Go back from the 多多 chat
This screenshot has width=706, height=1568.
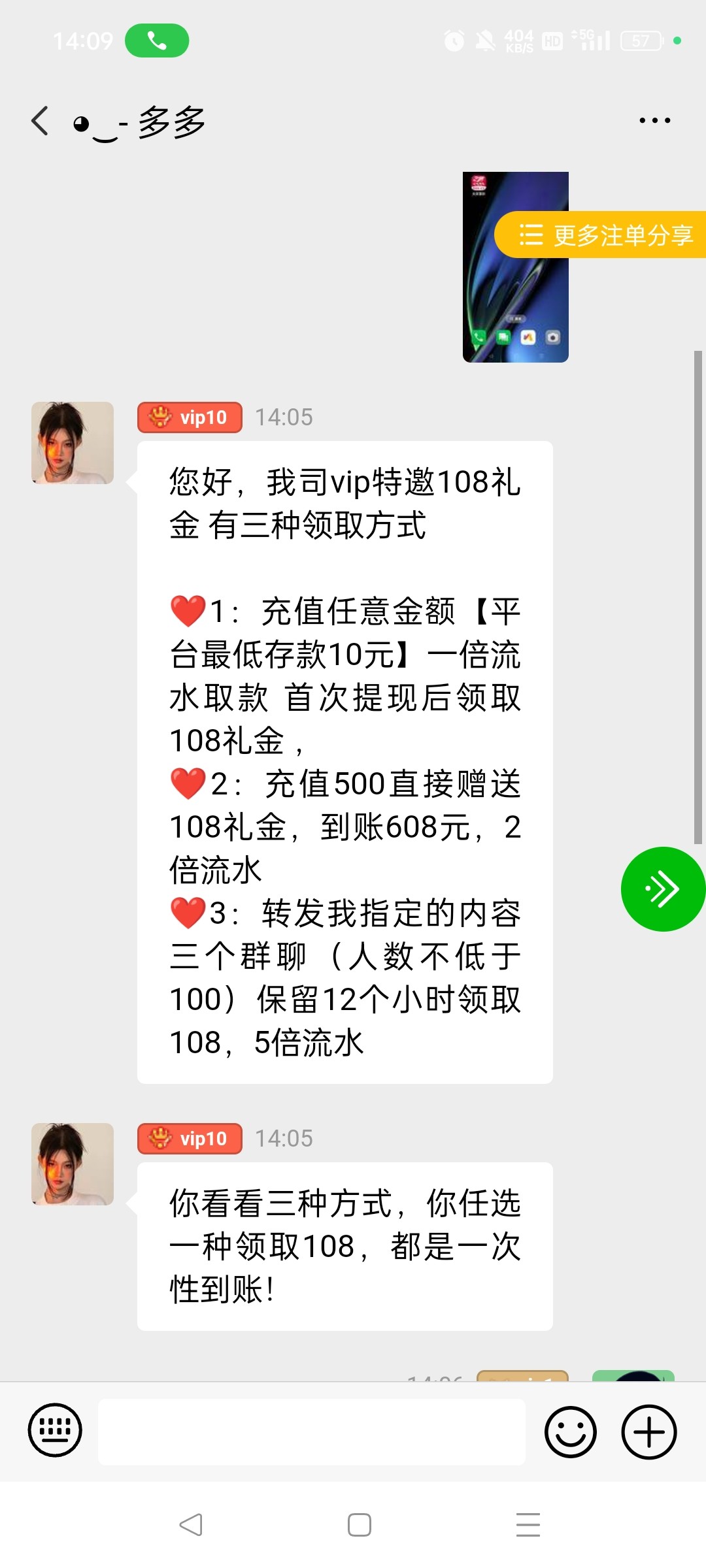41,122
